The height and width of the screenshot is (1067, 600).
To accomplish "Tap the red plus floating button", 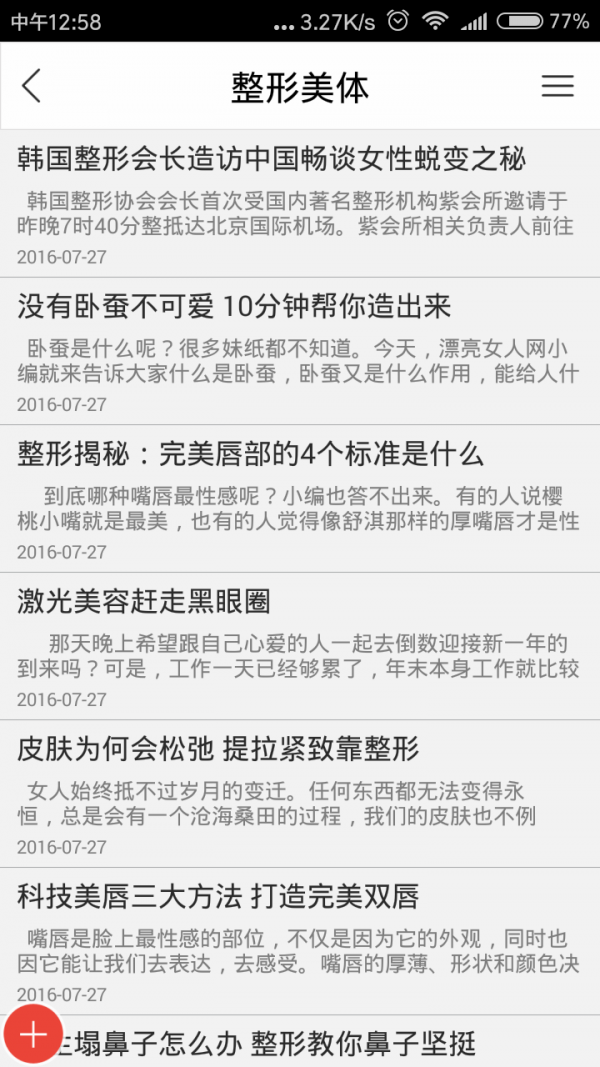I will (x=33, y=1033).
